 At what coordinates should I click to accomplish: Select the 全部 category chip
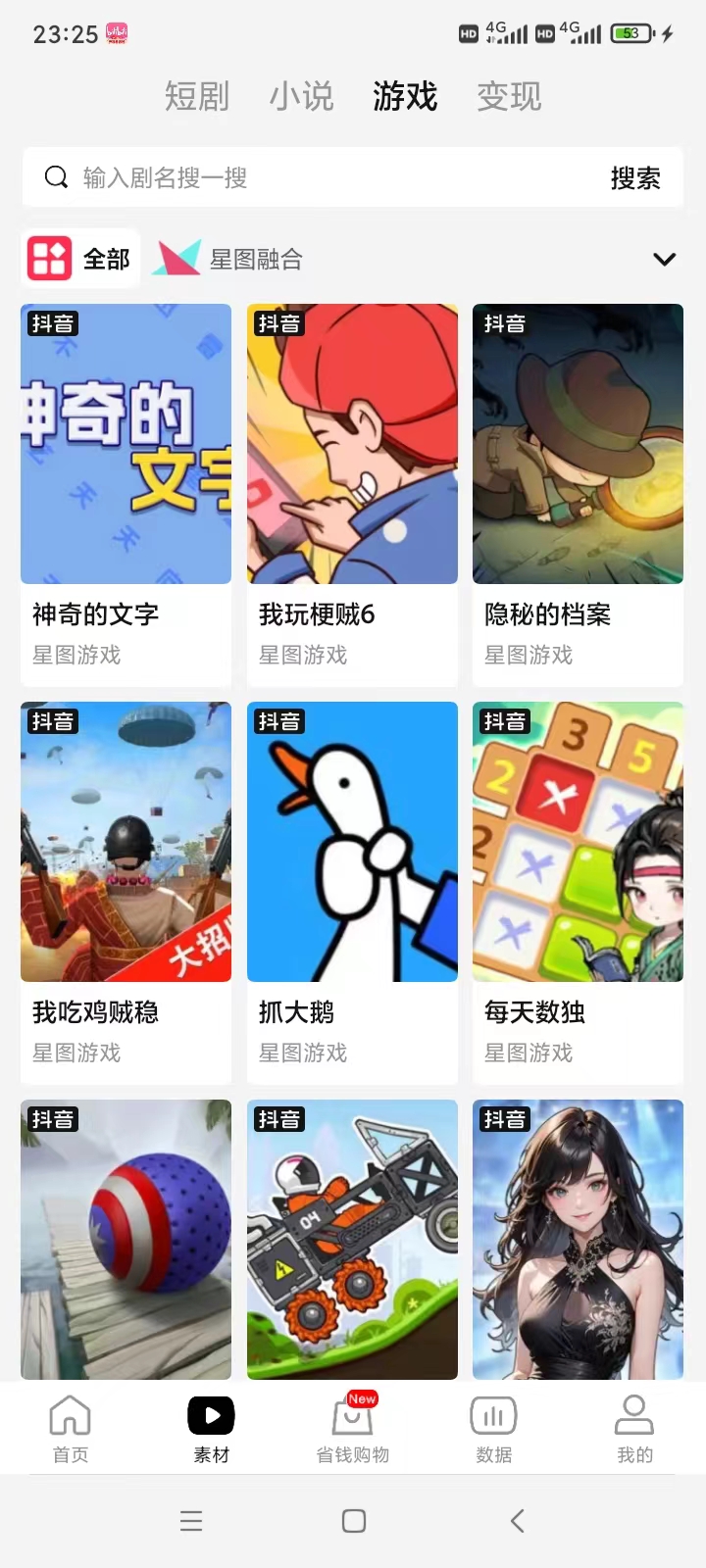tap(80, 259)
